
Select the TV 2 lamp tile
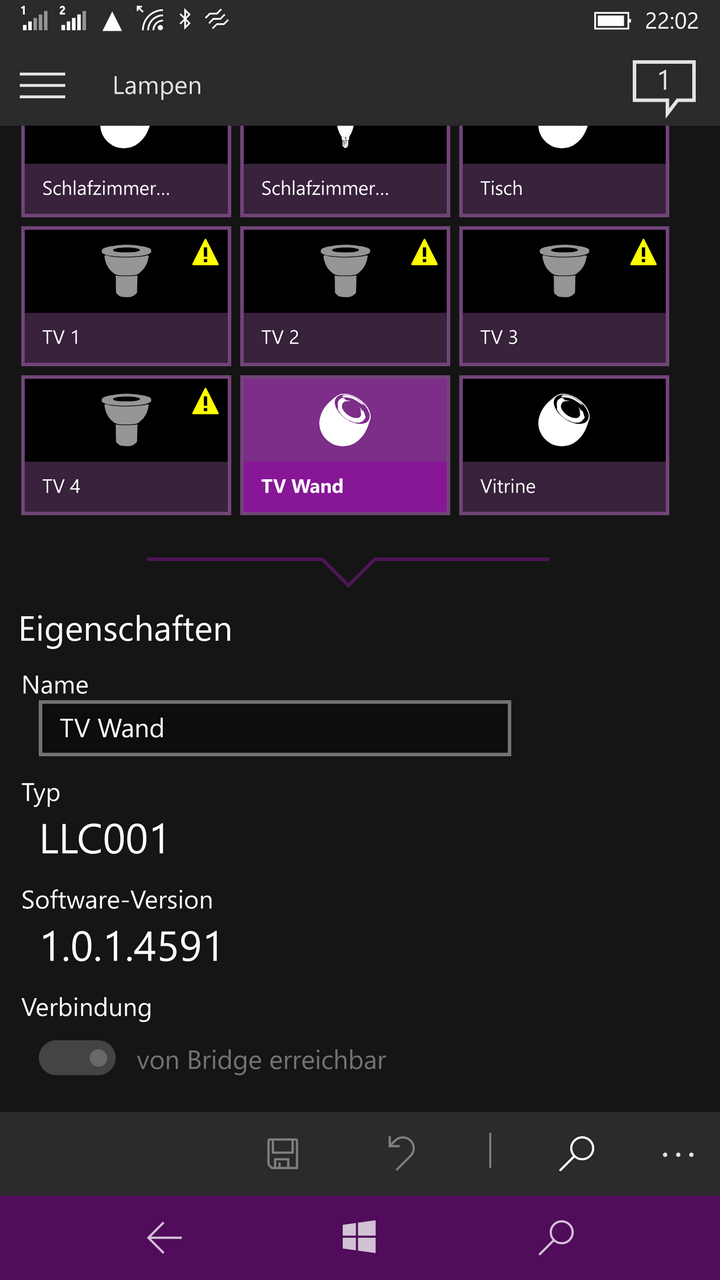(345, 296)
